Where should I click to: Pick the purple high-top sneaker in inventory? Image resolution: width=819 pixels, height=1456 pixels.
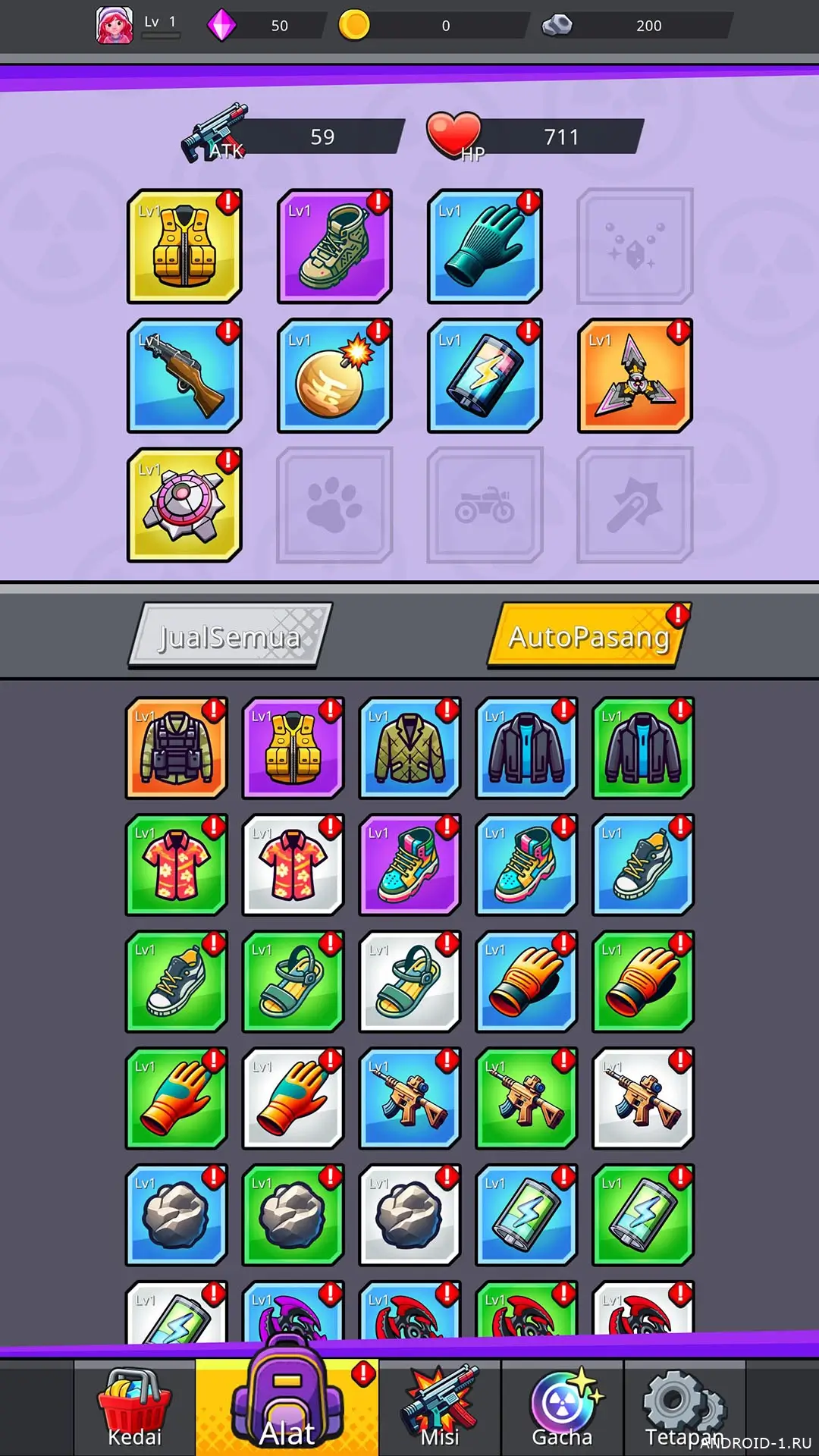point(409,864)
